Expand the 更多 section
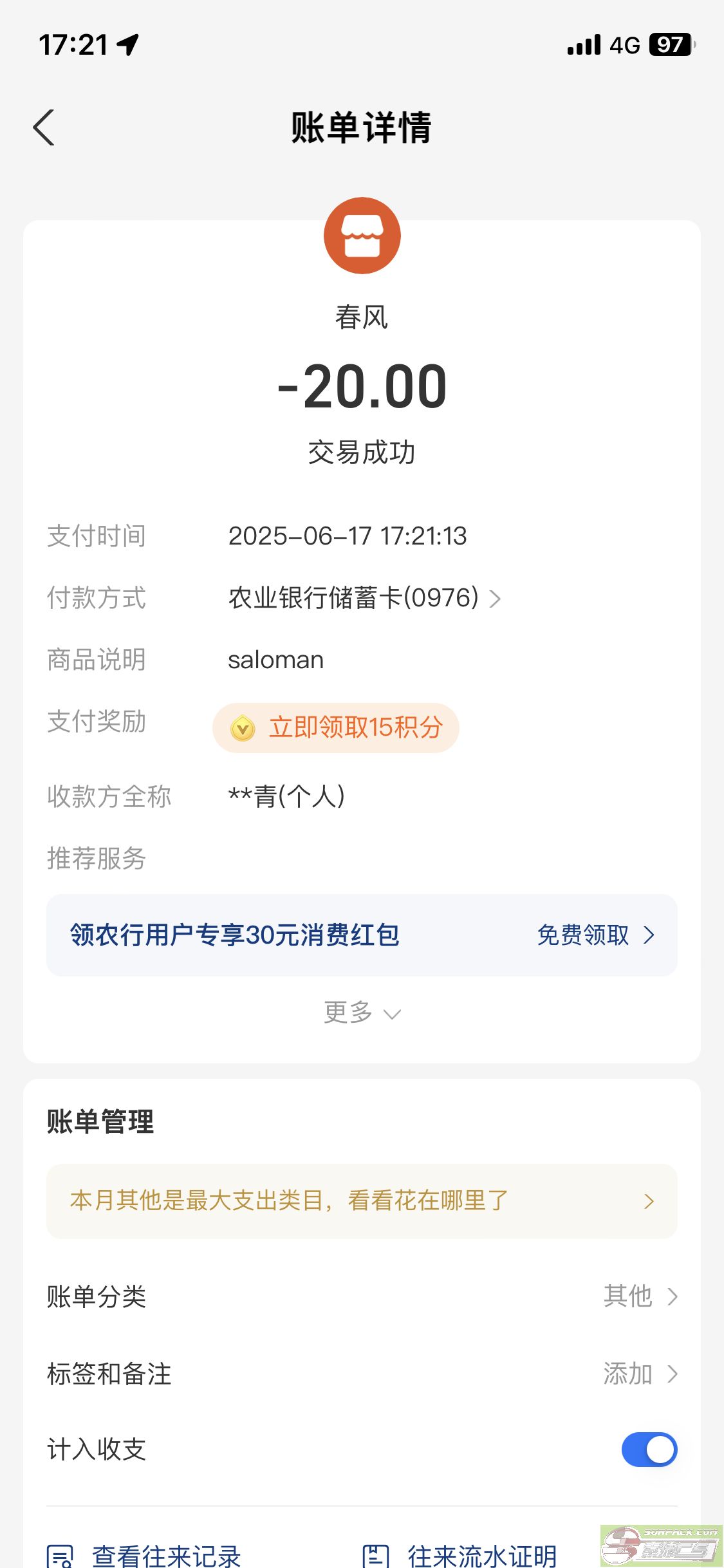 click(362, 1013)
